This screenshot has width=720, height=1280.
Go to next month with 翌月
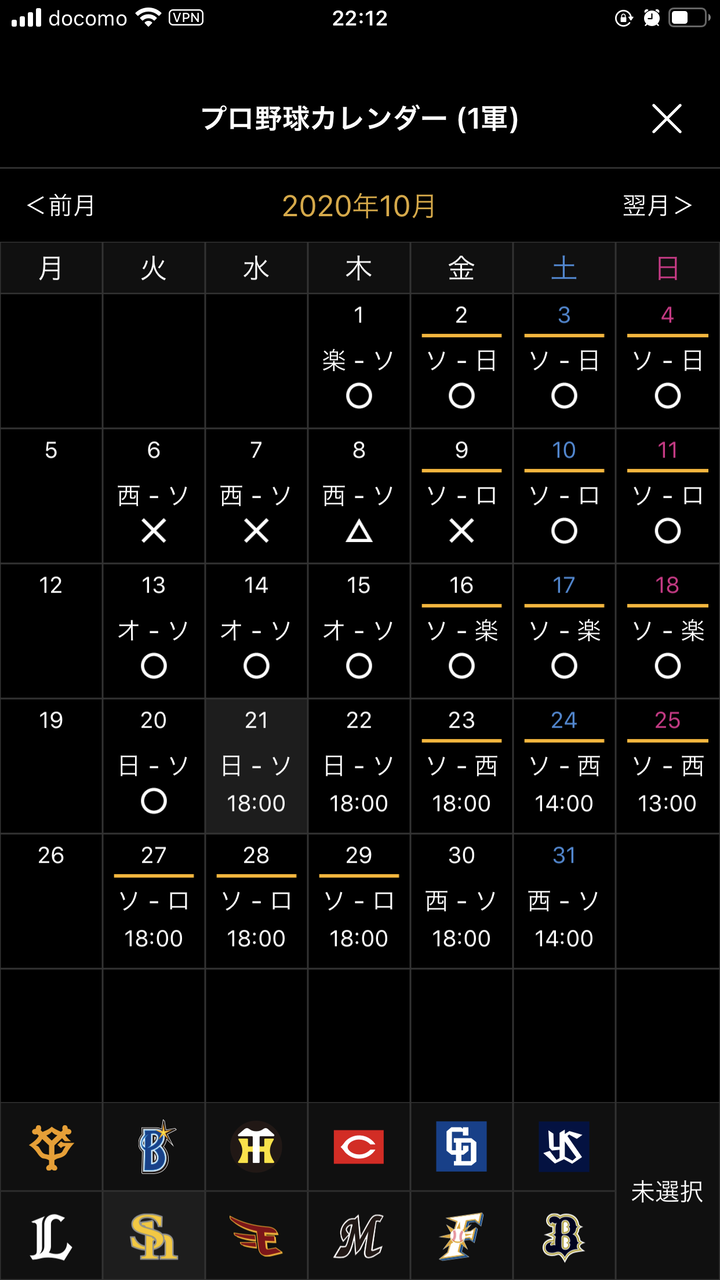click(x=657, y=206)
